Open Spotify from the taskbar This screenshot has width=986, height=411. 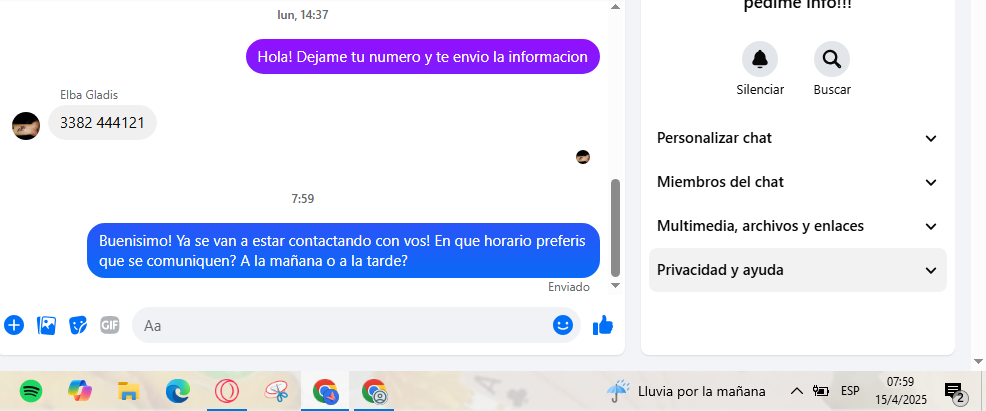coord(31,390)
